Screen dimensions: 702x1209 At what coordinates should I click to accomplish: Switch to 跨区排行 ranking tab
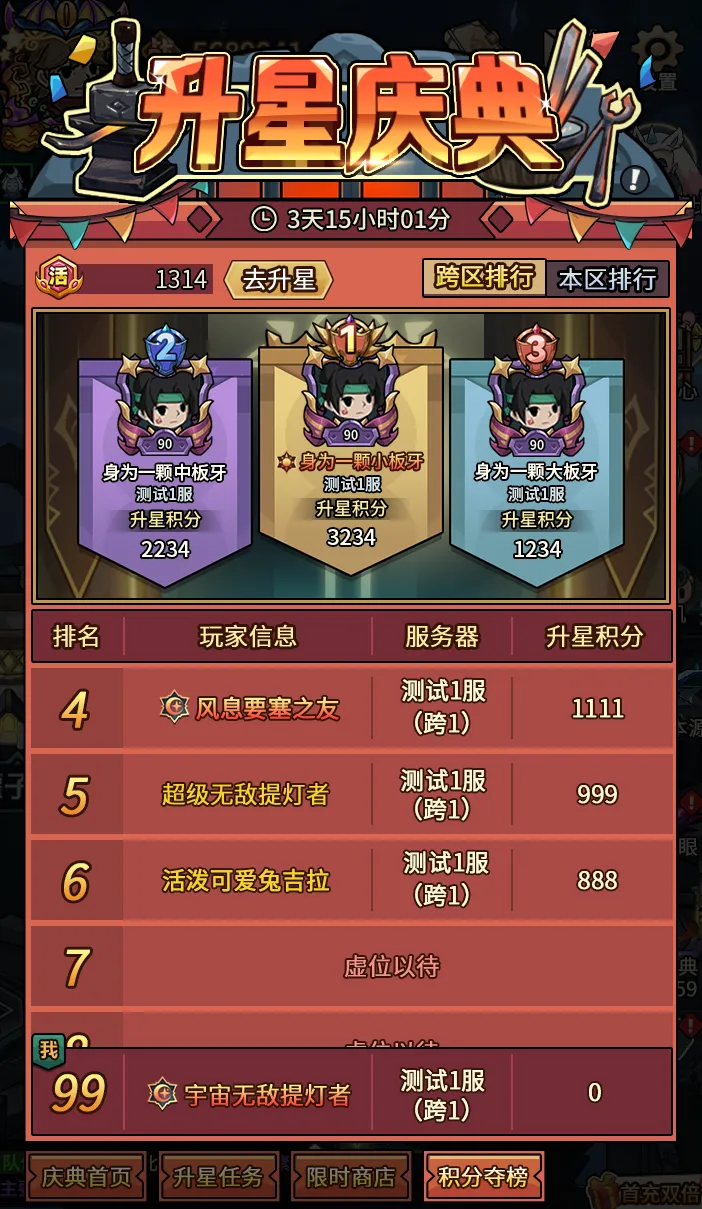[484, 279]
